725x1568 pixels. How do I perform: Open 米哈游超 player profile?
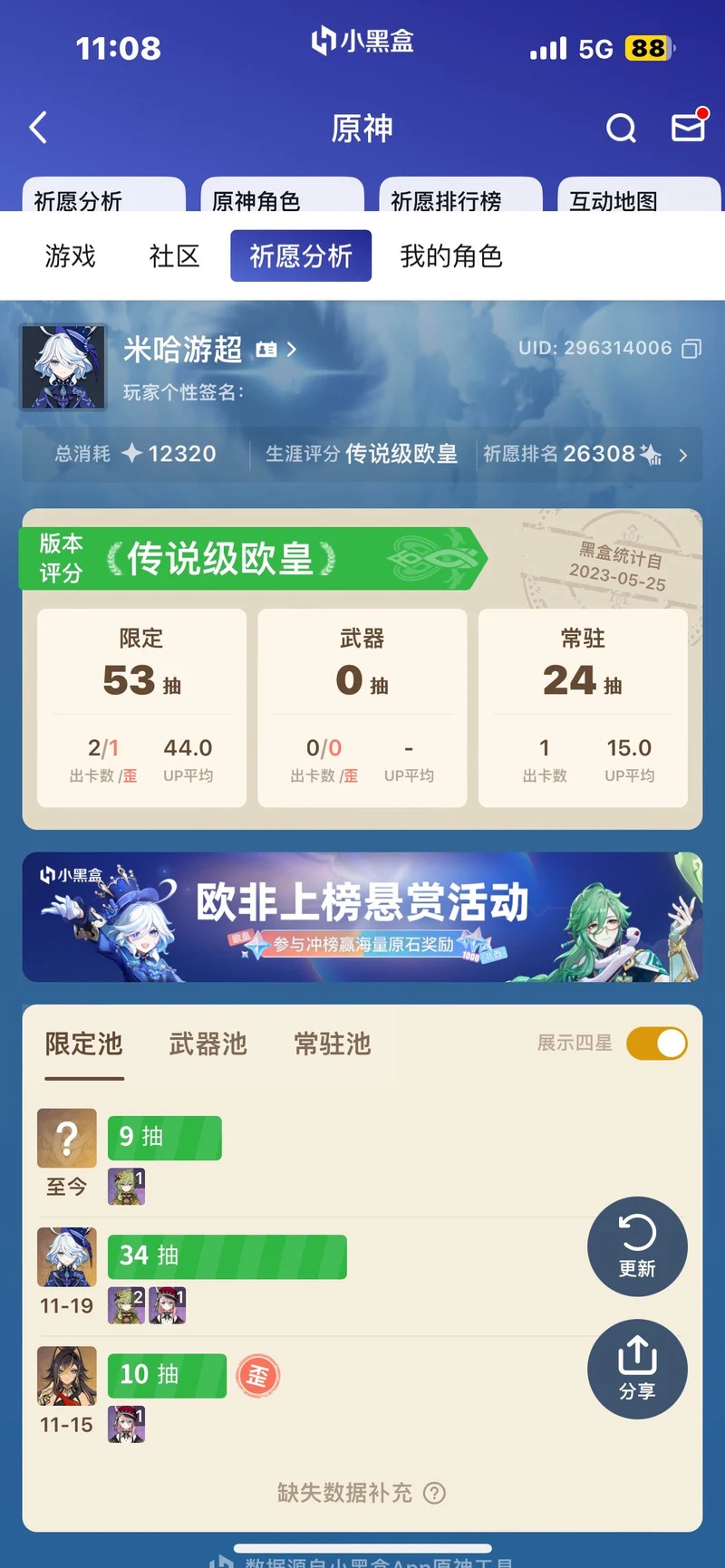tap(208, 350)
